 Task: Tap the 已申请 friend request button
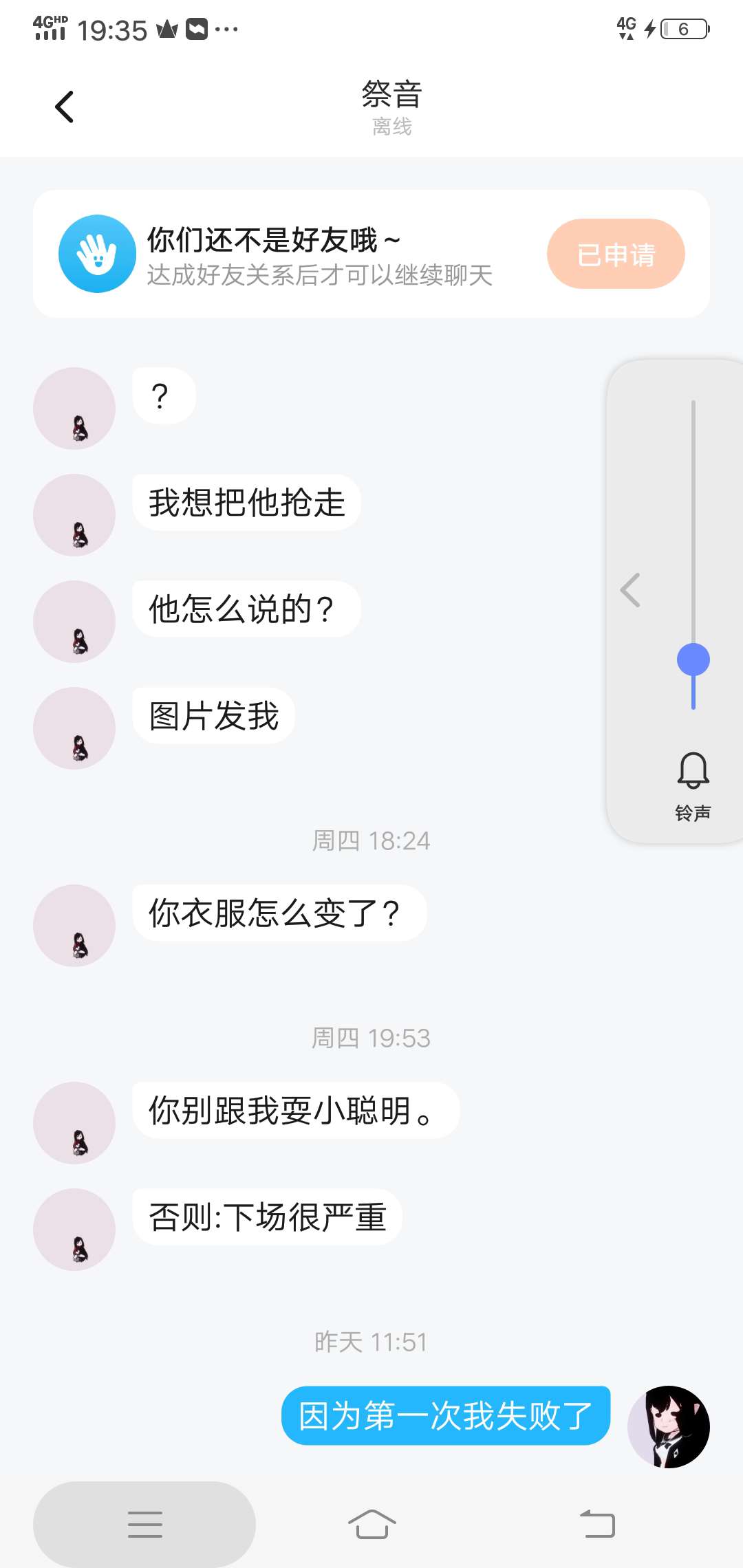click(616, 254)
